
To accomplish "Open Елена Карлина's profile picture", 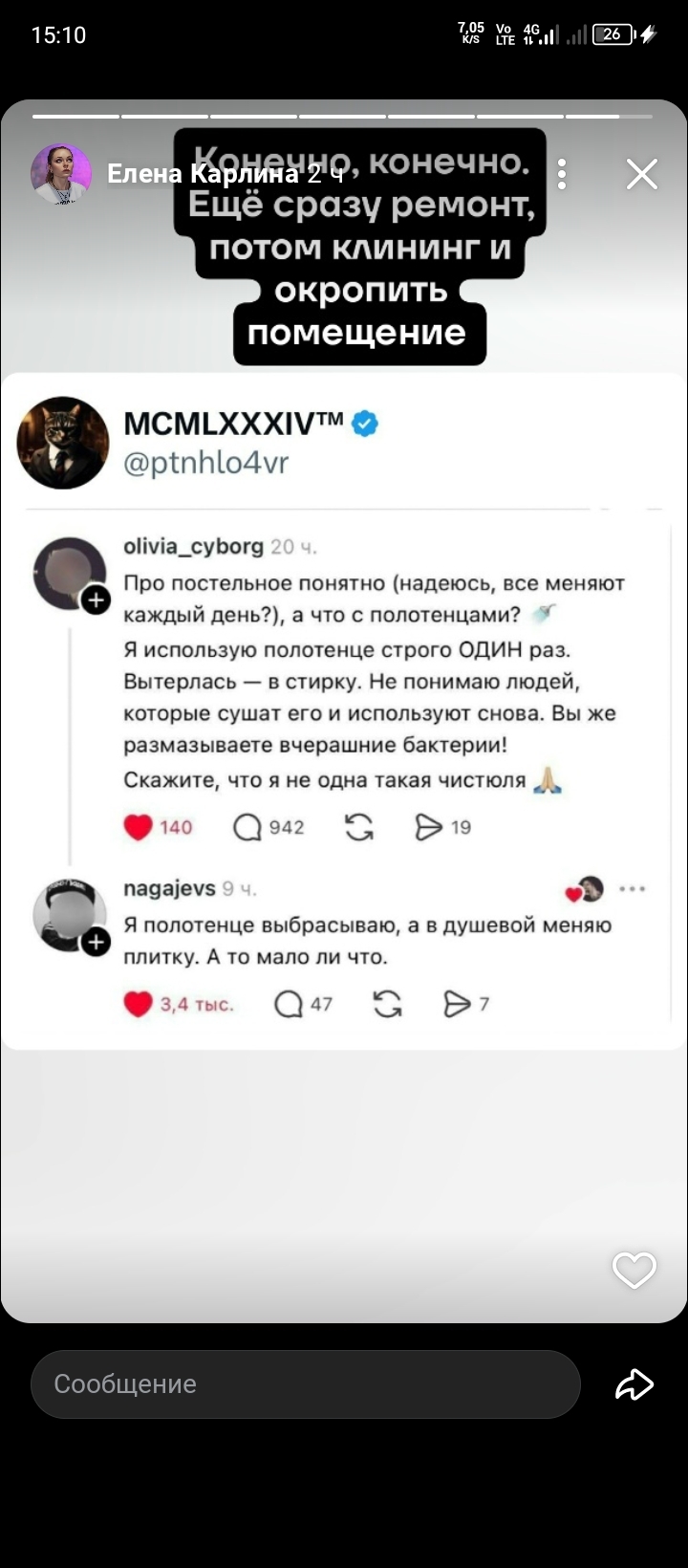I will [61, 174].
